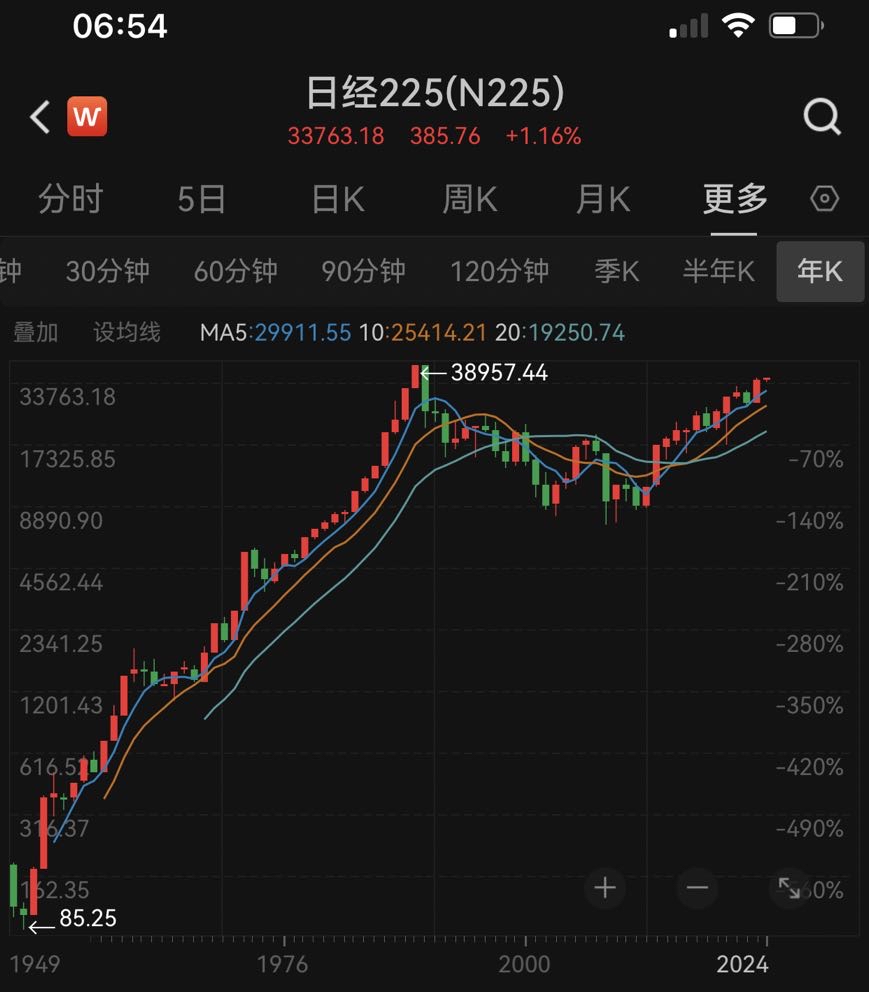Choose the 90分钟 interval
The image size is (869, 992).
363,271
